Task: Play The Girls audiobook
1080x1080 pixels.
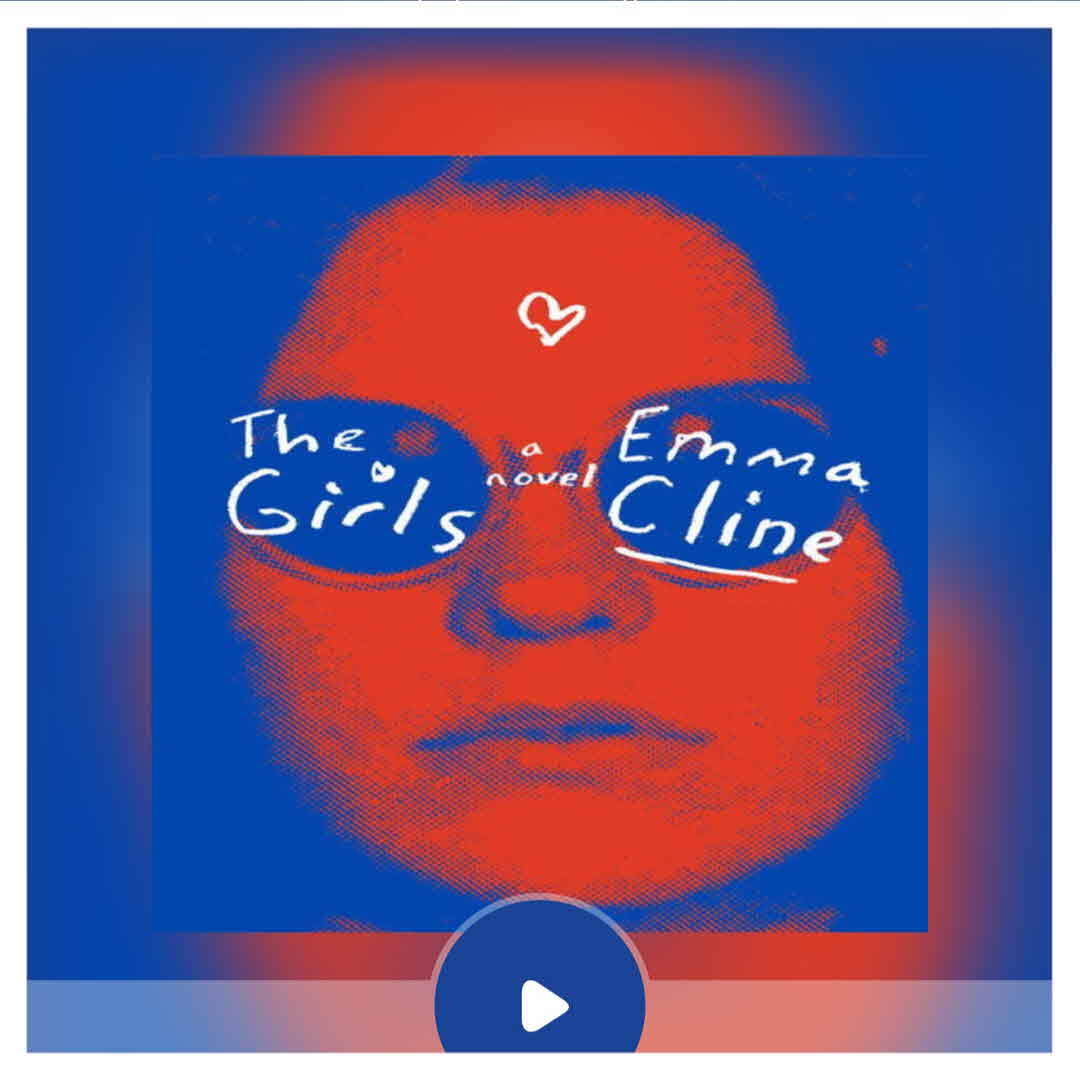Action: [x=541, y=1004]
